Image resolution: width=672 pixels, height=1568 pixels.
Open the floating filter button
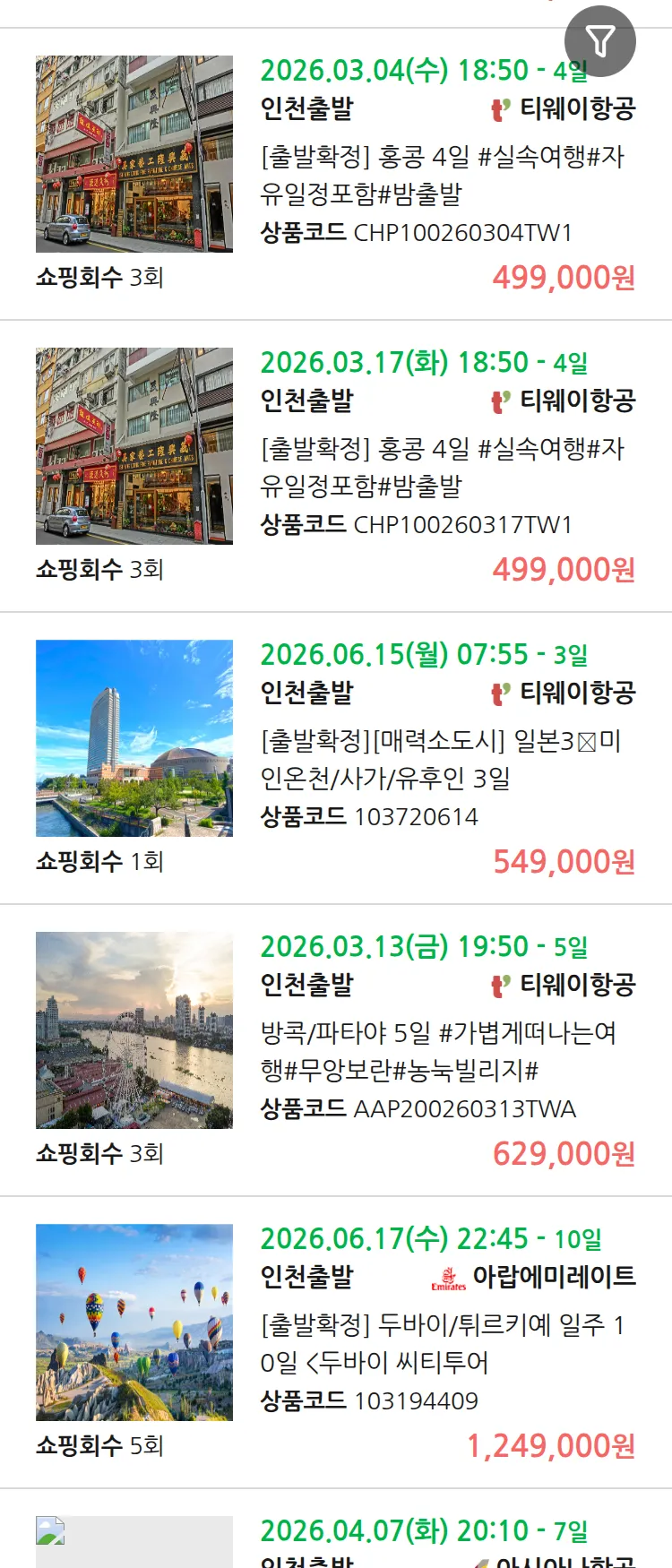[x=599, y=40]
